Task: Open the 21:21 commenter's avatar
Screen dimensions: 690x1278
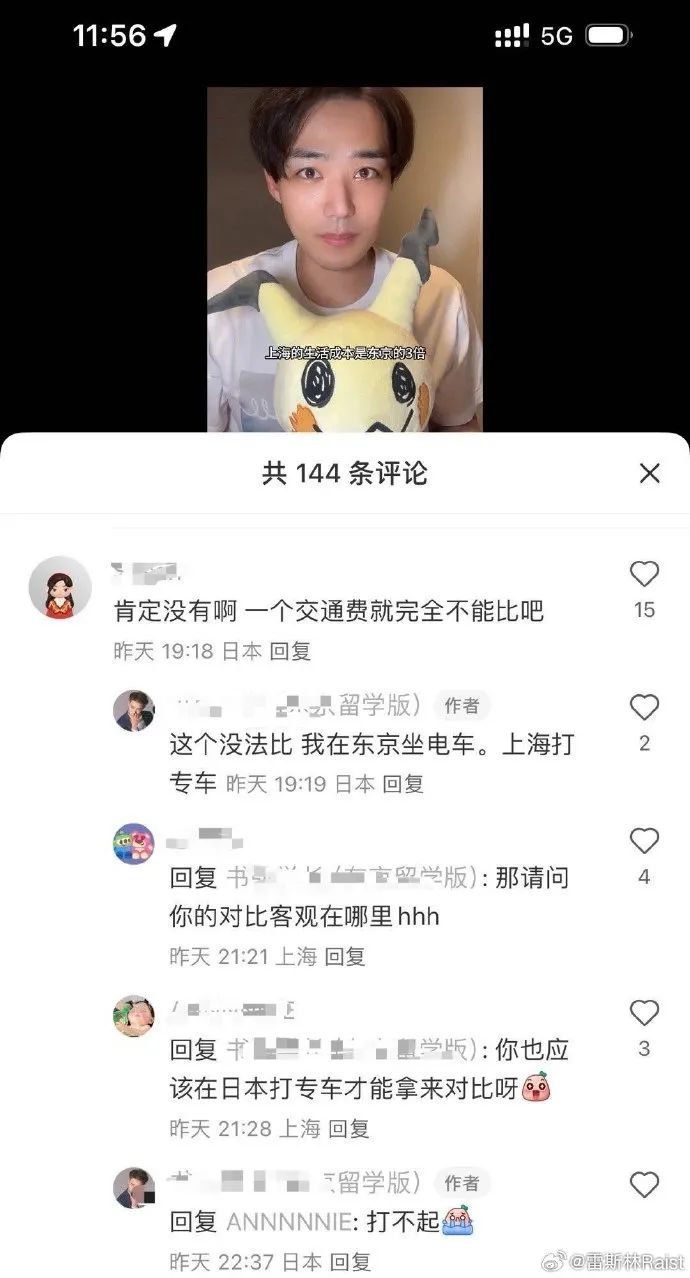Action: coord(133,844)
